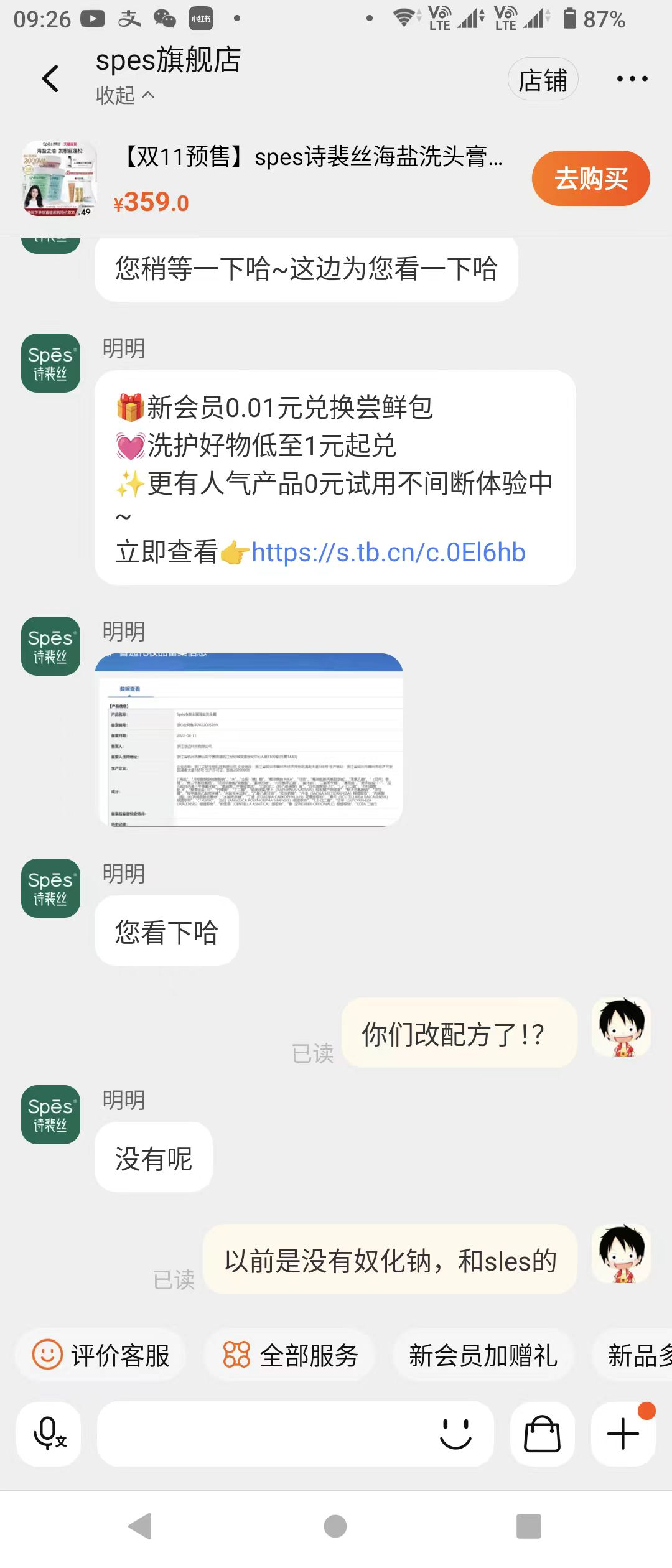The width and height of the screenshot is (672, 1568).
Task: Open the emoji picker
Action: click(455, 1434)
